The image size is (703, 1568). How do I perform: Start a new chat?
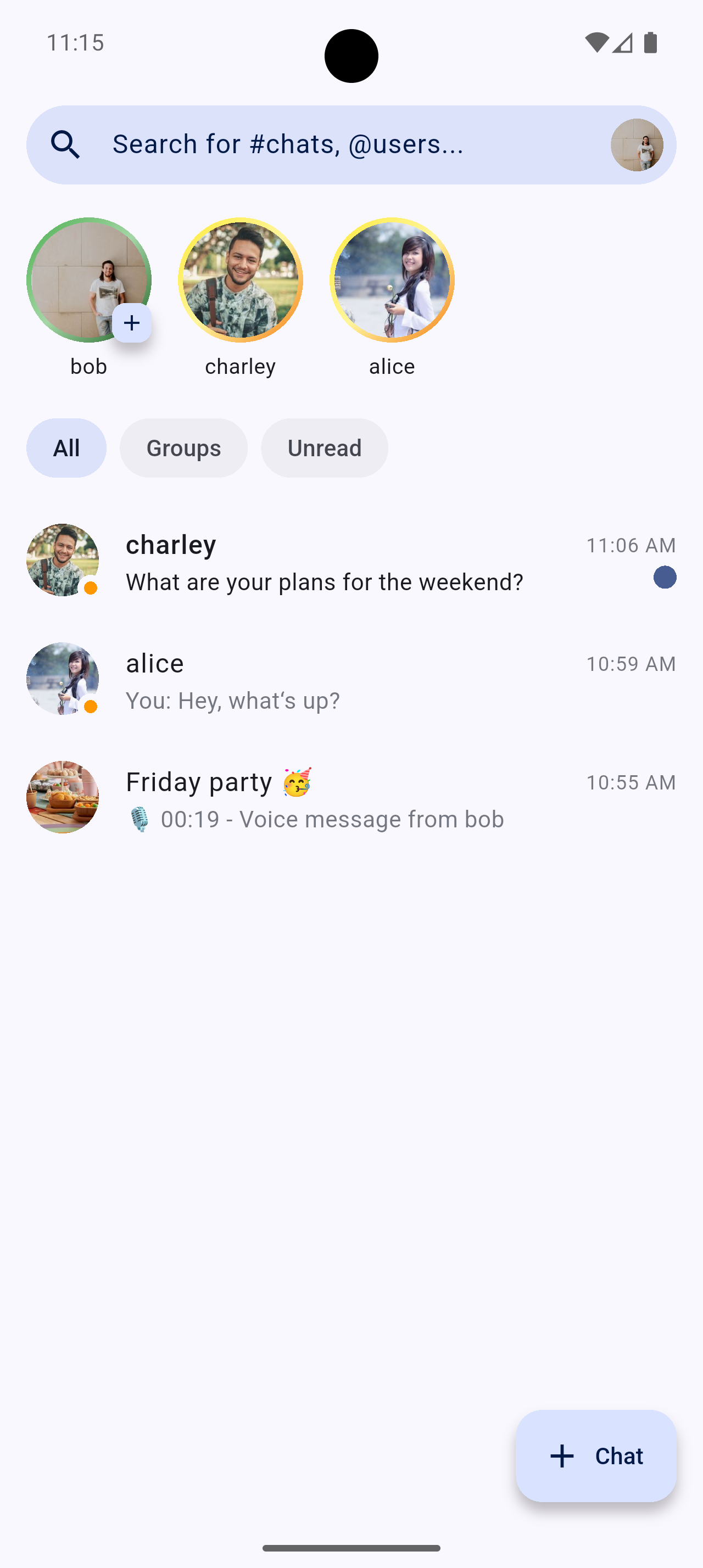[596, 1456]
